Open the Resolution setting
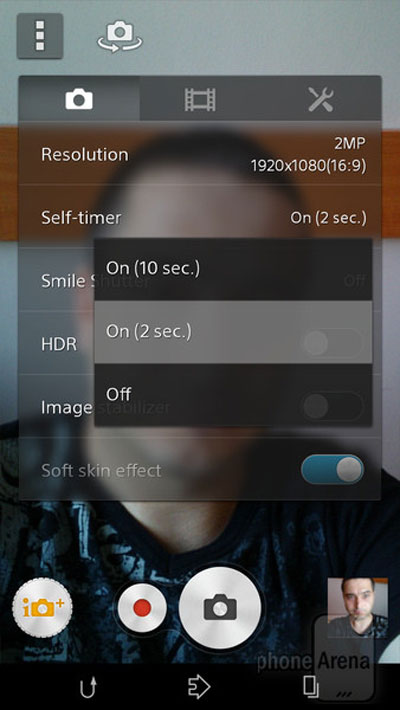 pos(200,155)
